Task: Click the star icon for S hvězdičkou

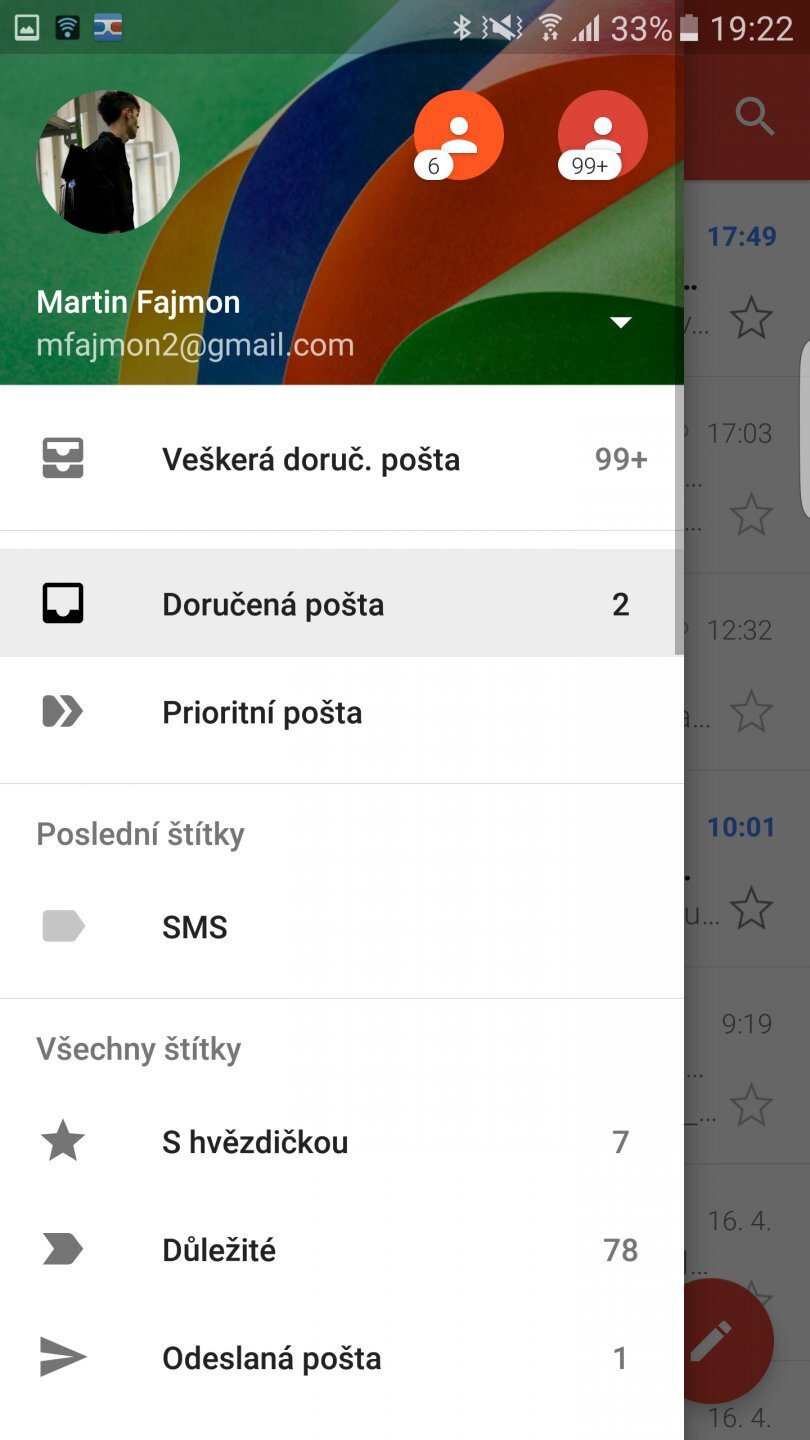Action: [63, 1142]
